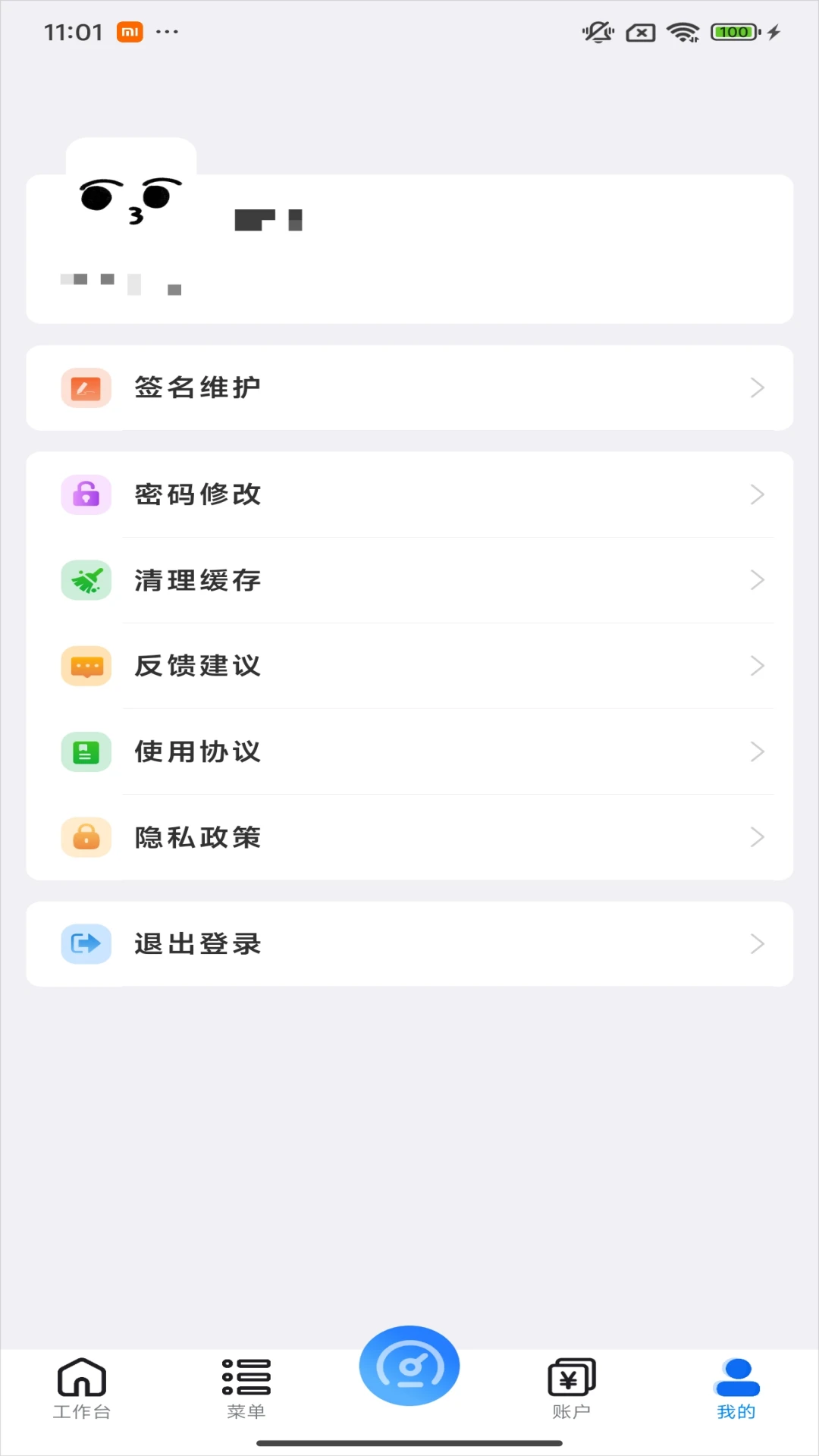Expand the 隐私政策 entry chevron
The height and width of the screenshot is (1456, 819).
[x=758, y=837]
